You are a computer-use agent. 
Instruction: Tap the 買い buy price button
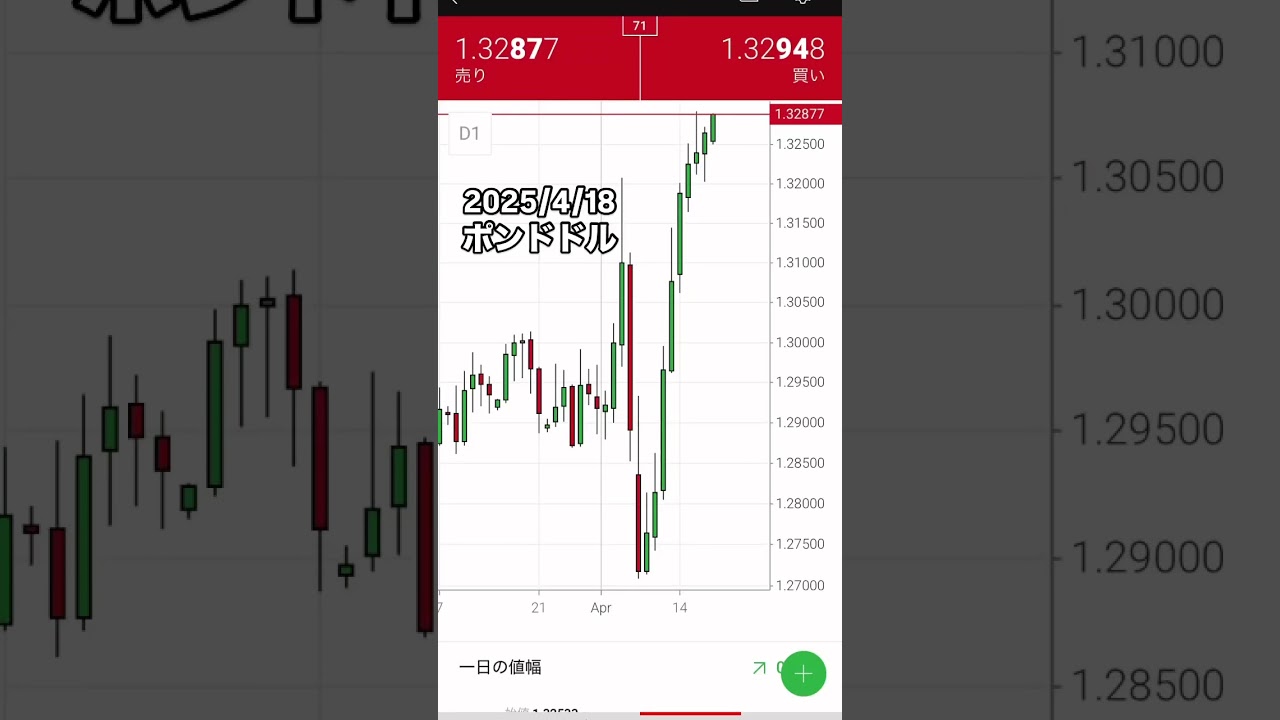pos(741,59)
